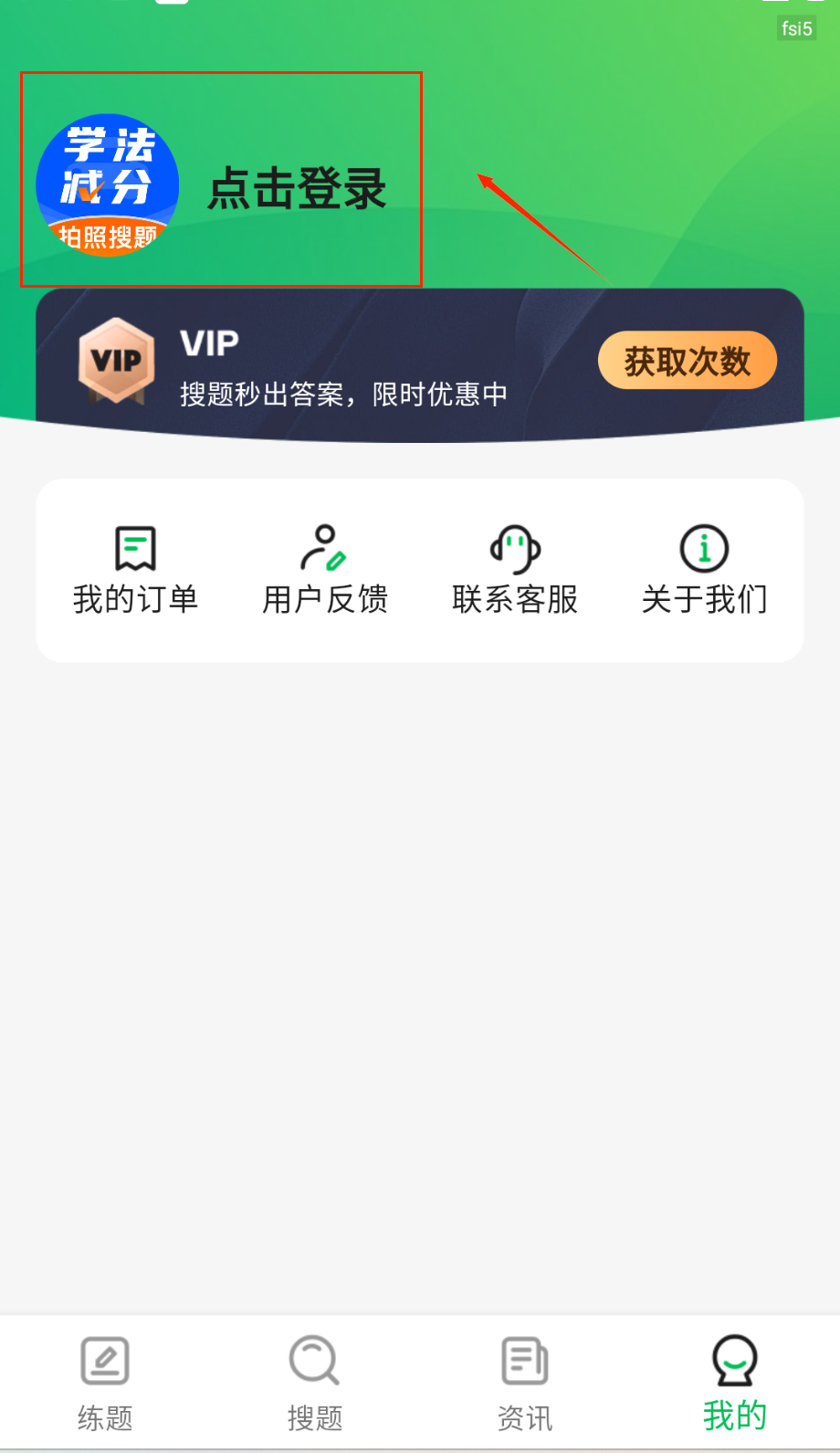The width and height of the screenshot is (840, 1453).
Task: Open 我的订单
Action: point(135,570)
